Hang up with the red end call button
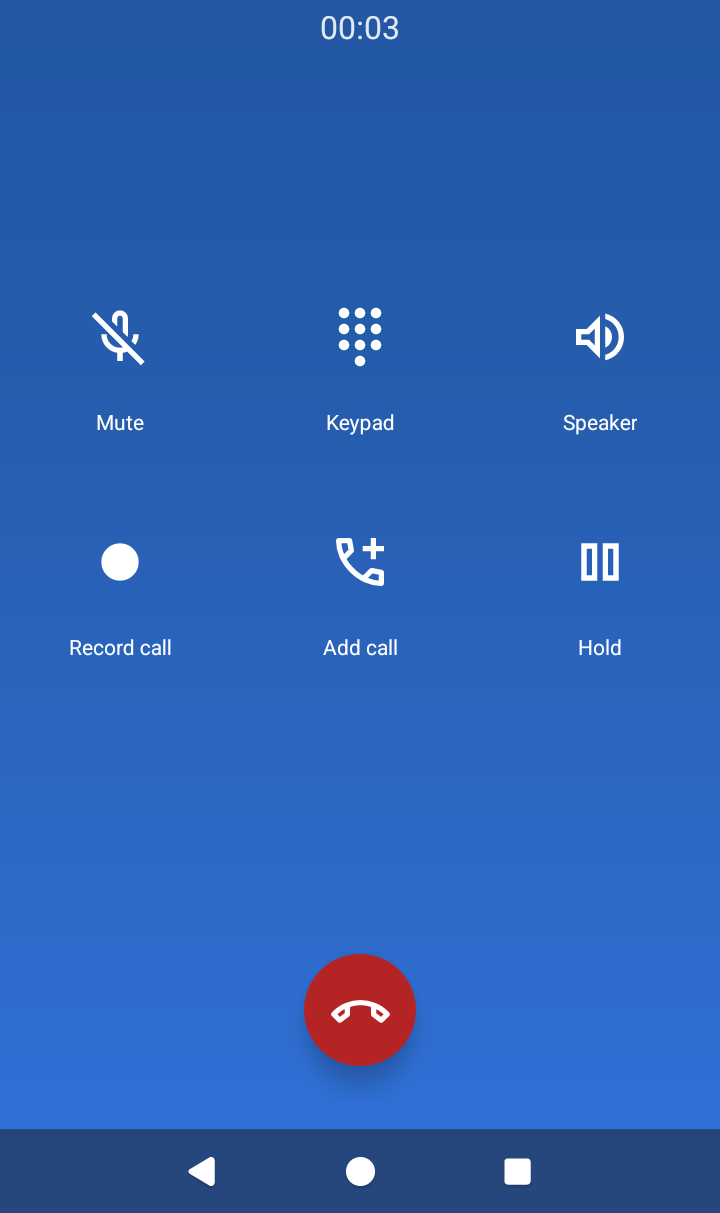Viewport: 720px width, 1213px height. tap(360, 1010)
